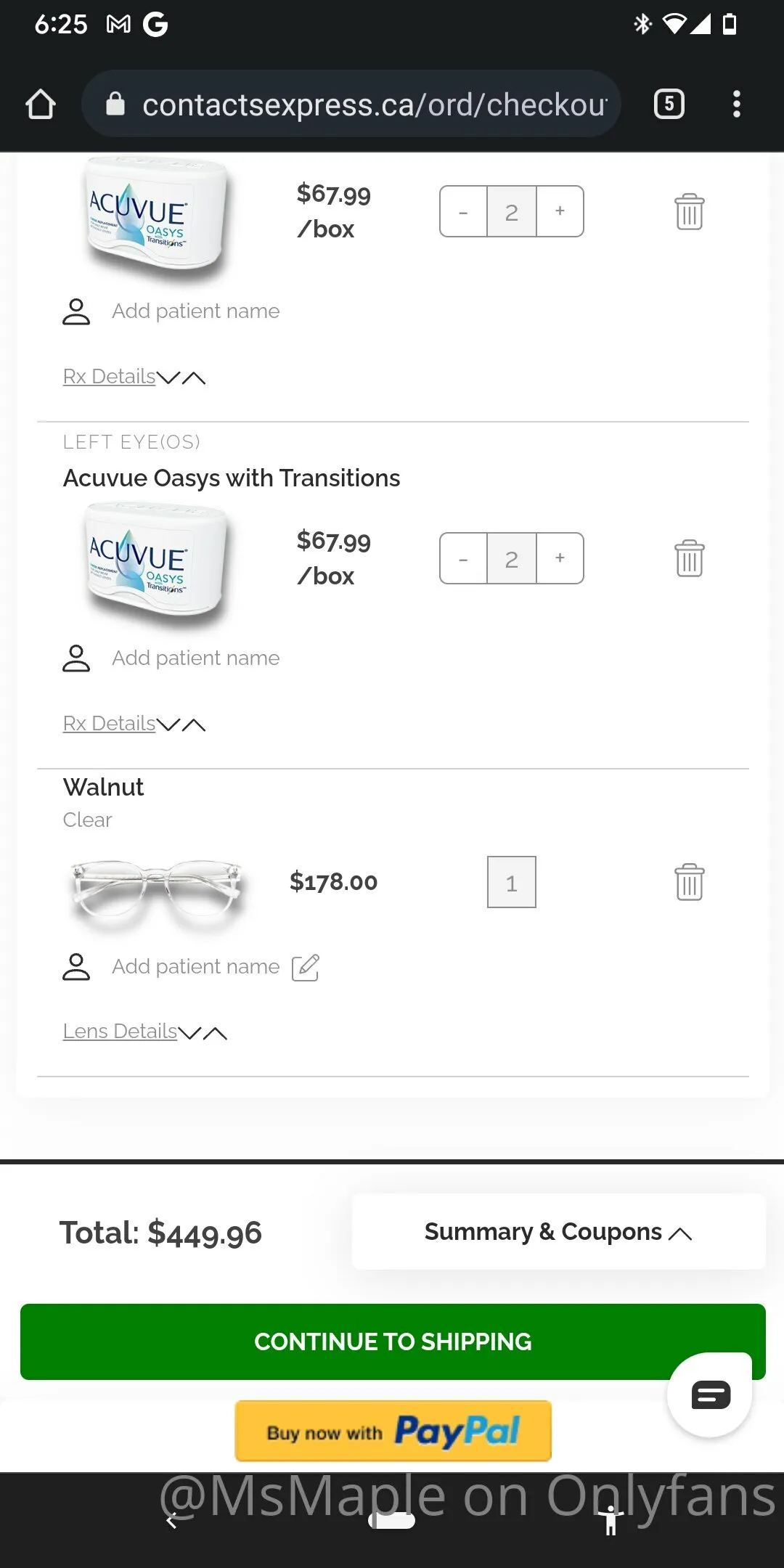Continue to shipping
This screenshot has width=784, height=1568.
point(392,1342)
